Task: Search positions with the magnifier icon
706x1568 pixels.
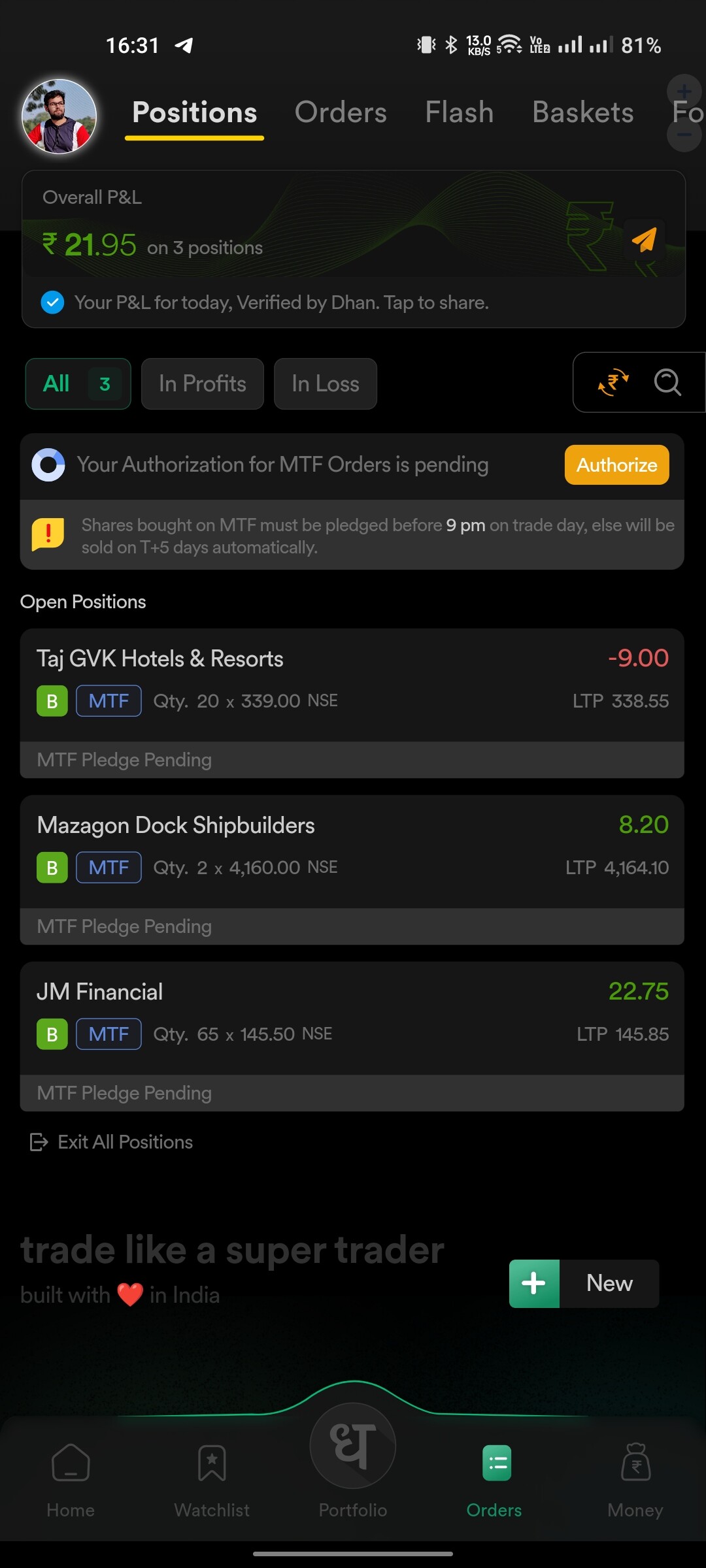Action: tap(667, 382)
